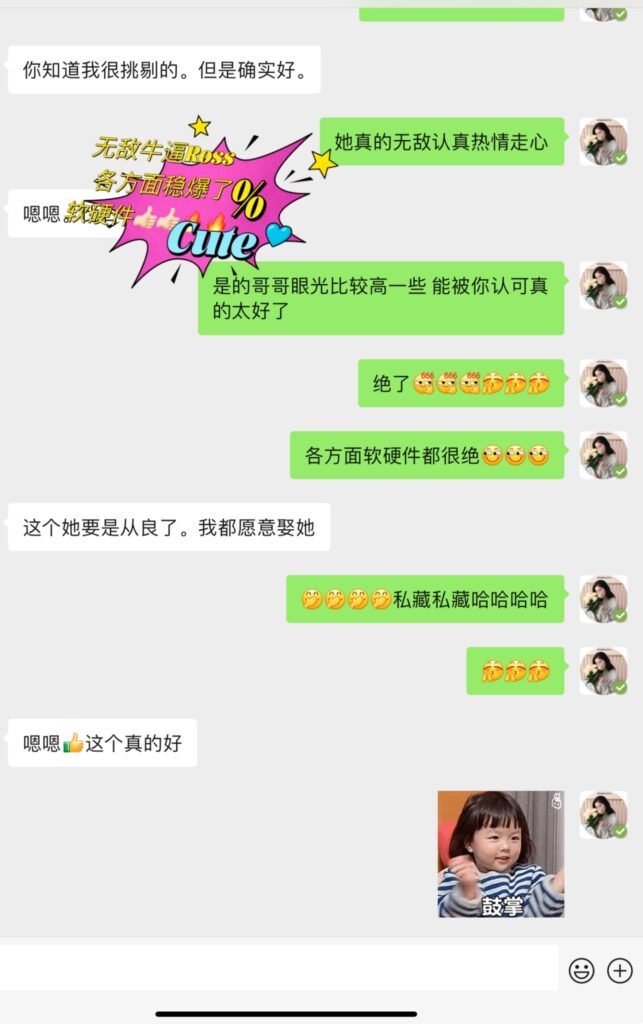This screenshot has height=1024, width=643.
Task: Open the avatar beside 各方面软硬件都很绝 message
Action: (604, 455)
